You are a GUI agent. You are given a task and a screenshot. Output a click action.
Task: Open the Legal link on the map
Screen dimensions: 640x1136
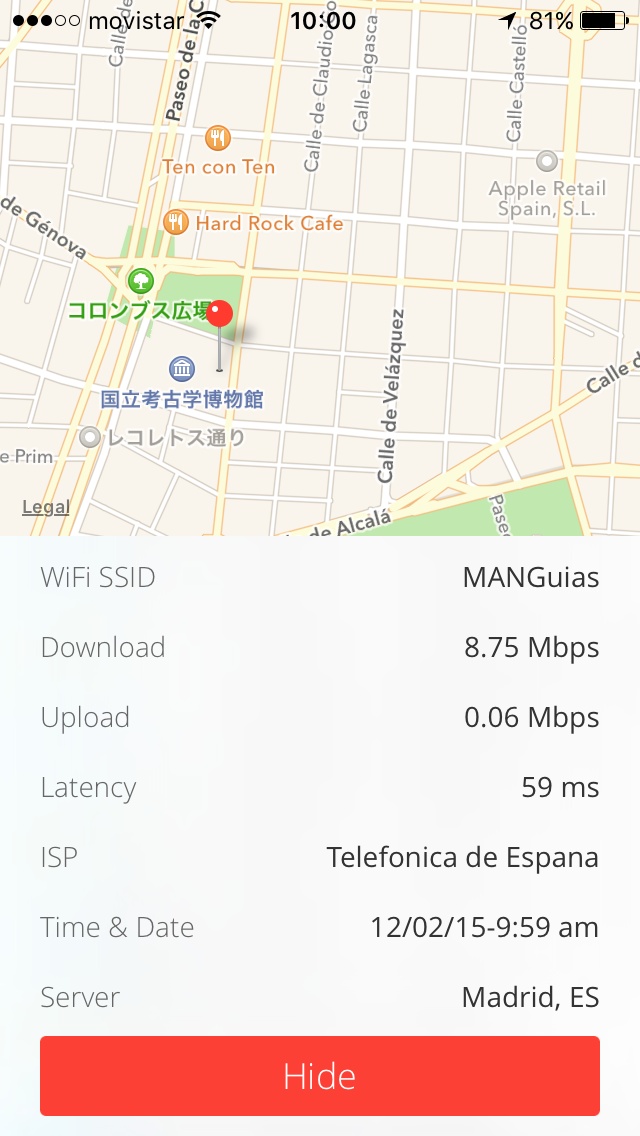[46, 507]
